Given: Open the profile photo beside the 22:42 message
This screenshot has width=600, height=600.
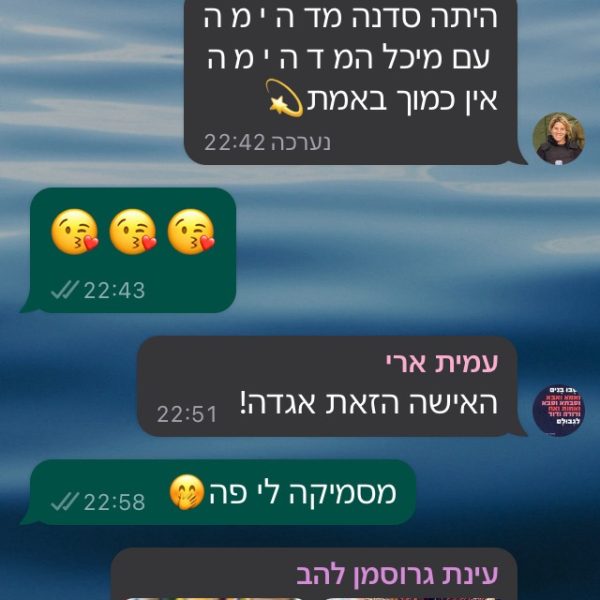Looking at the screenshot, I should pos(558,139).
